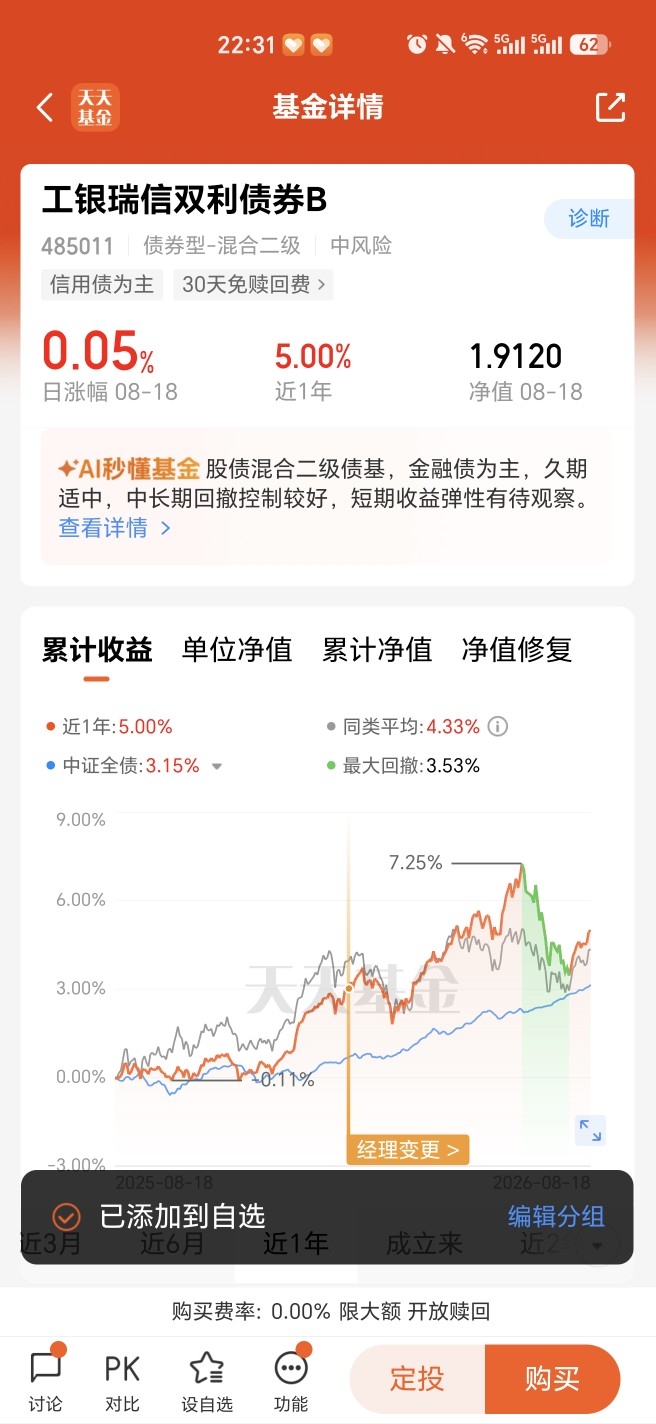Open 查看详情 AI fund summary link
The height and width of the screenshot is (1424, 656).
click(115, 528)
